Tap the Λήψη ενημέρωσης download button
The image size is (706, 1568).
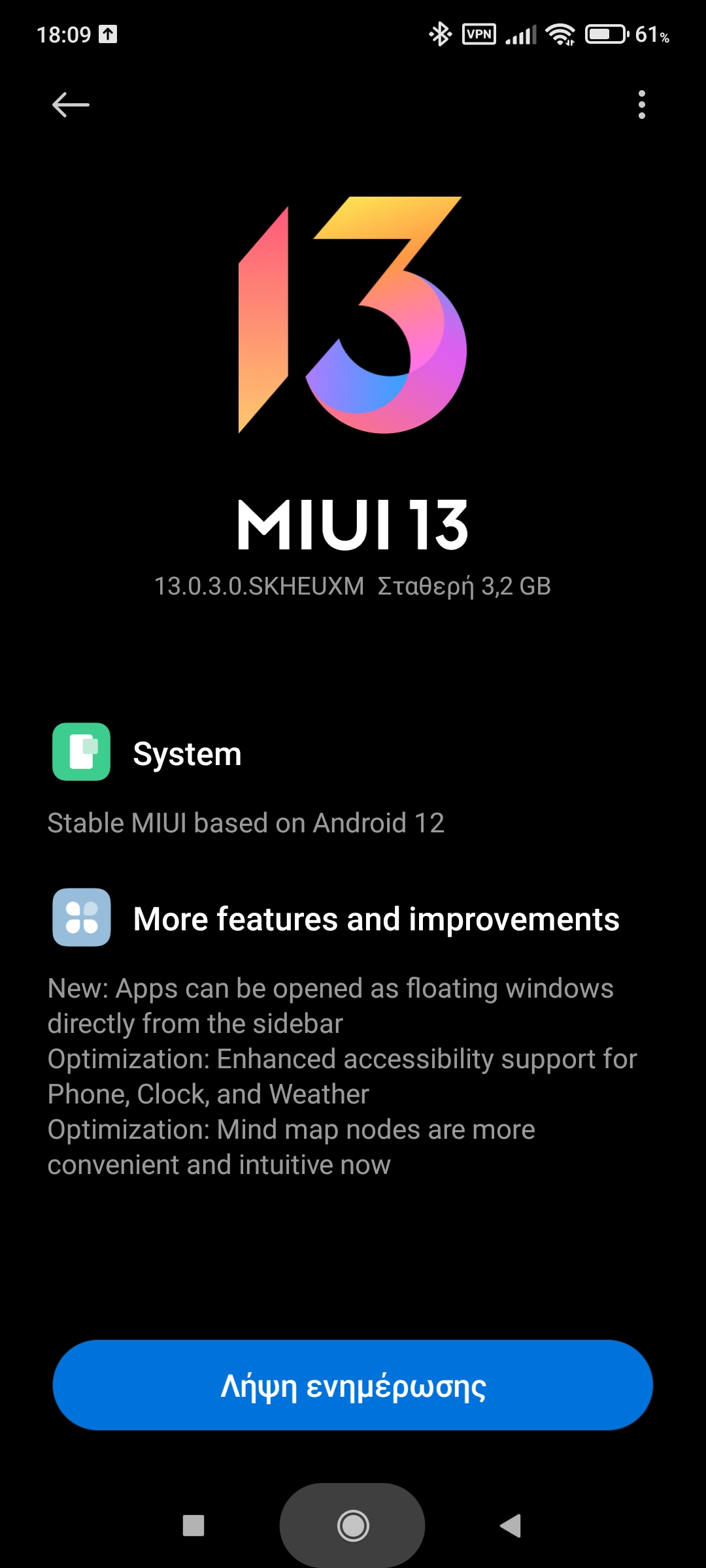point(353,1385)
